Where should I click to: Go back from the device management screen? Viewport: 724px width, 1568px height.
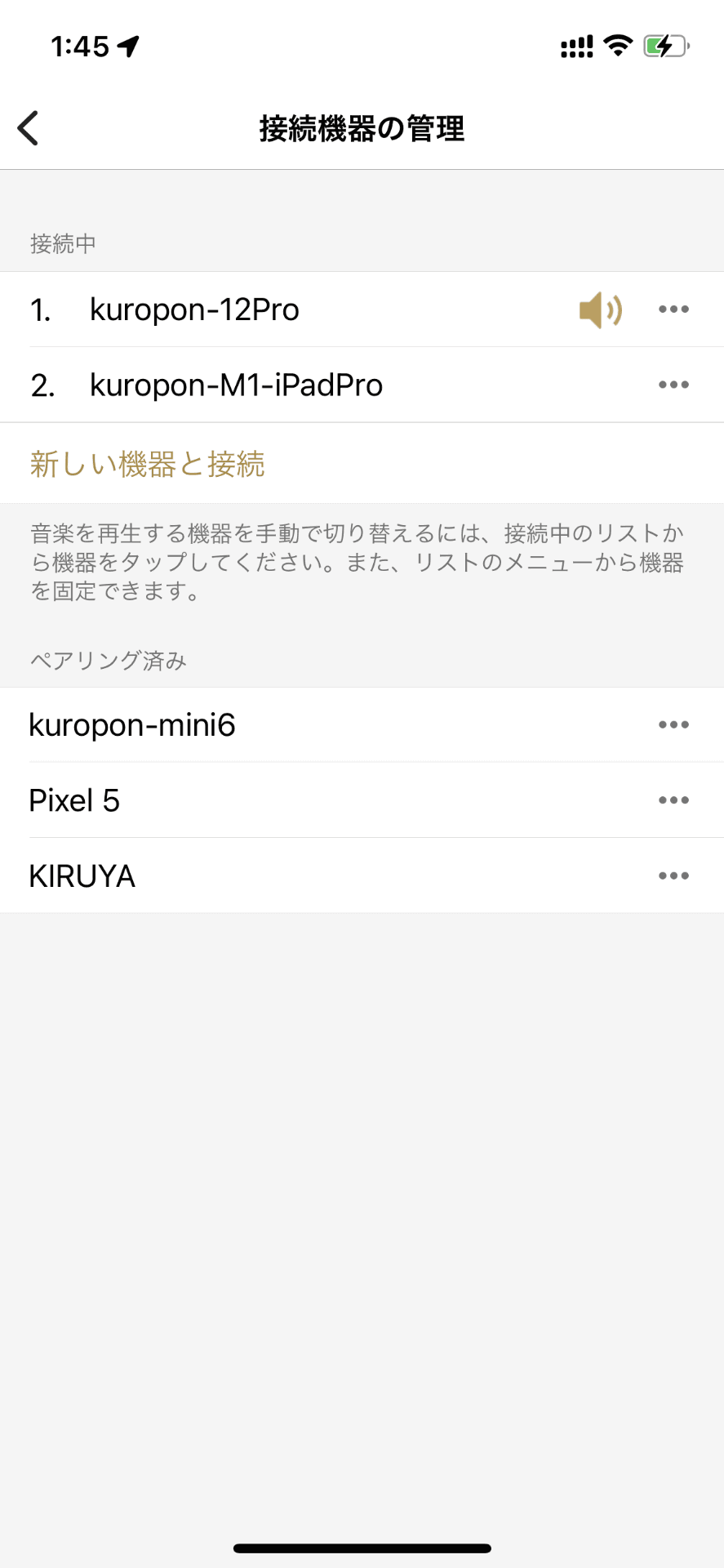pos(29,128)
